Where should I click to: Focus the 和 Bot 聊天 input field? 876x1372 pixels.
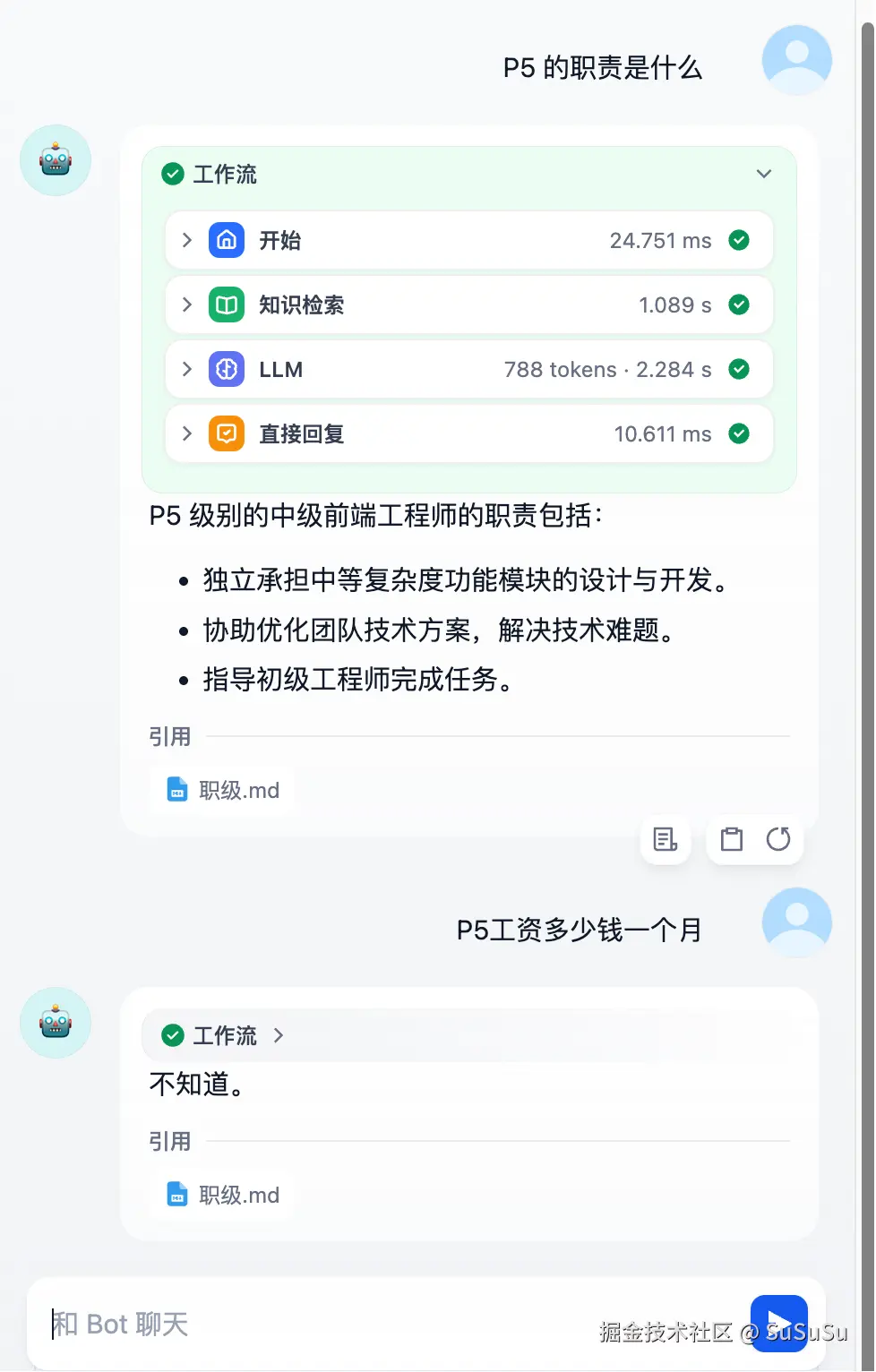coord(358,1324)
